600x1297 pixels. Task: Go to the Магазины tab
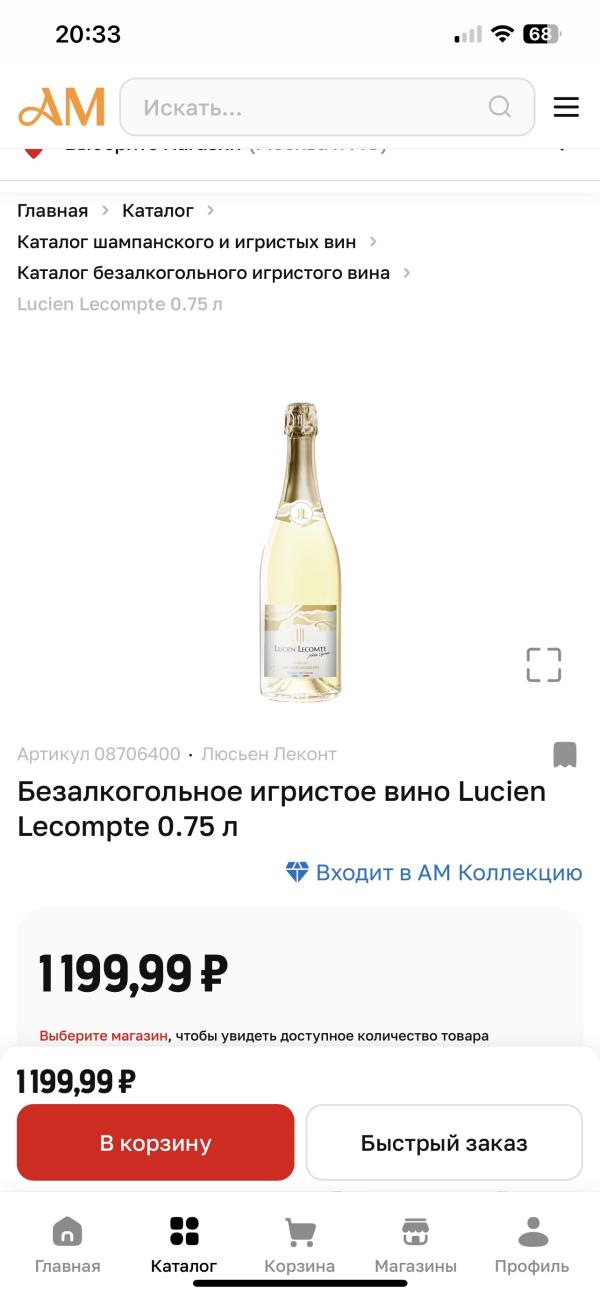pyautogui.click(x=416, y=1245)
